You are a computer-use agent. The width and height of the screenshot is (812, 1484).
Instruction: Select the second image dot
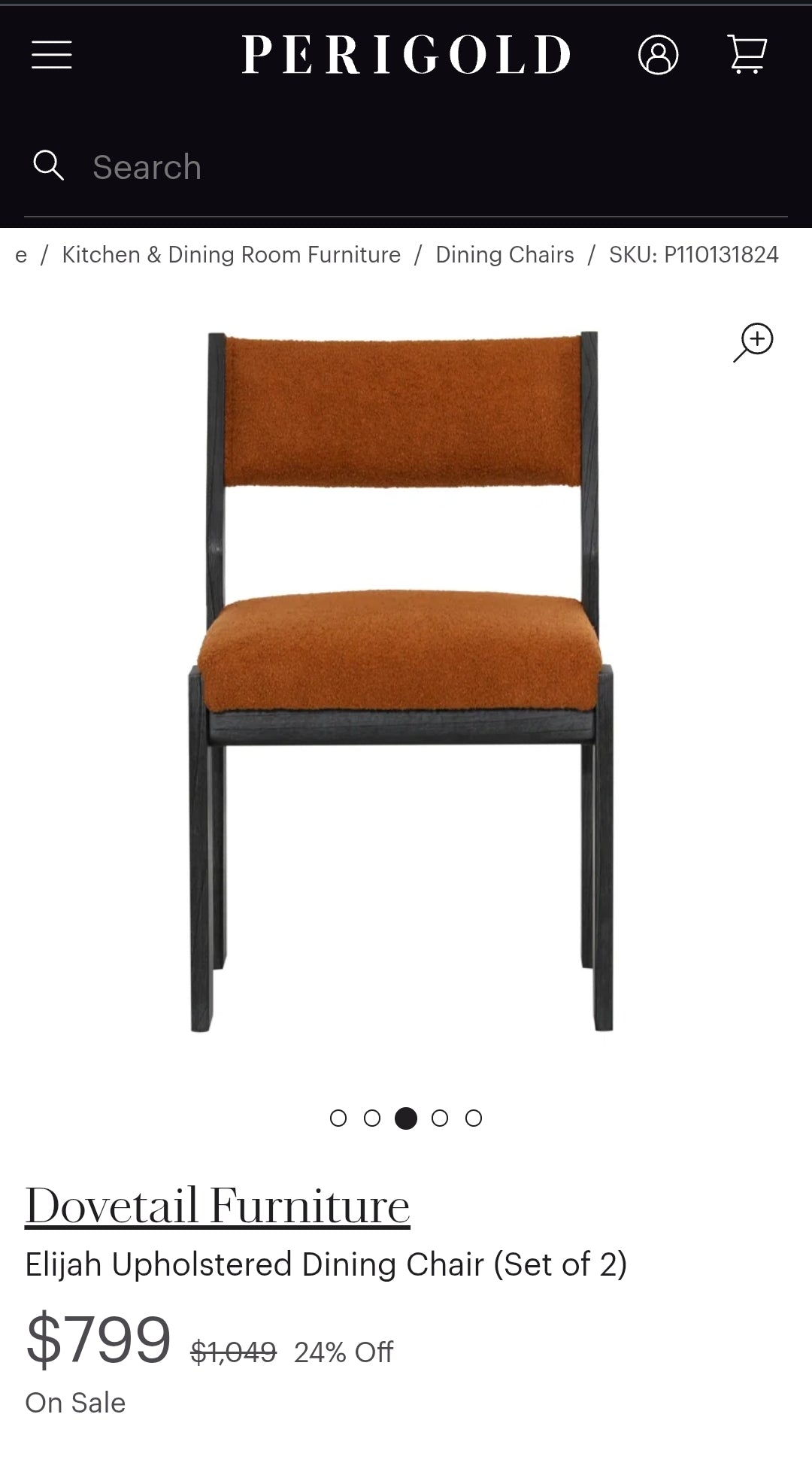click(372, 1118)
